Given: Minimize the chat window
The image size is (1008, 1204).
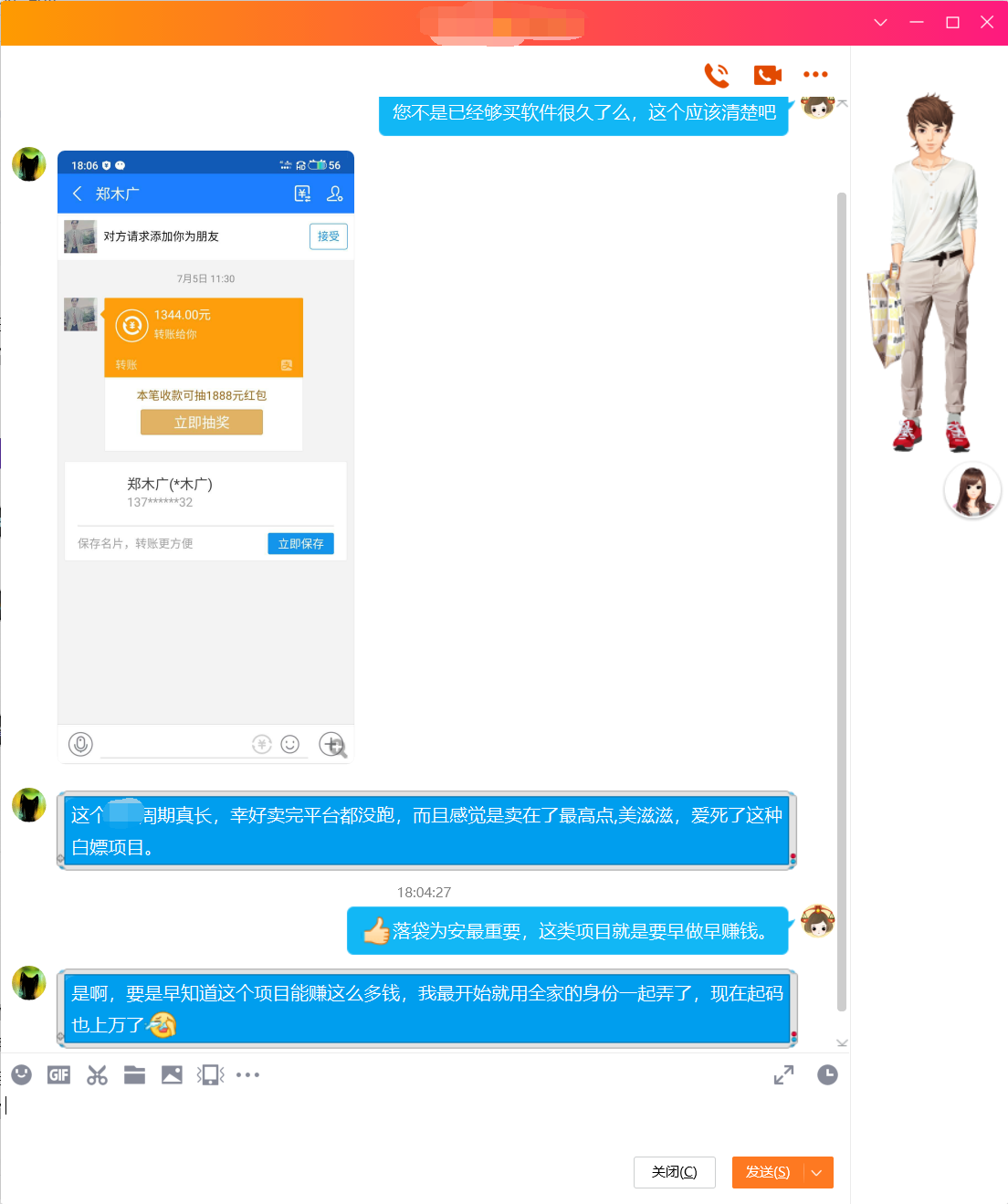Looking at the screenshot, I should [917, 22].
